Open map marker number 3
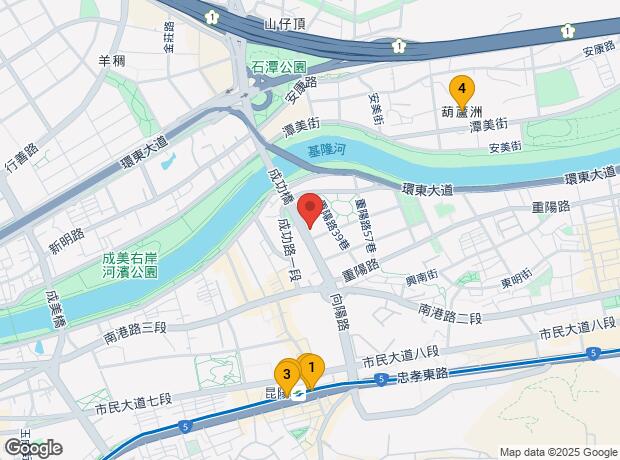 287,374
